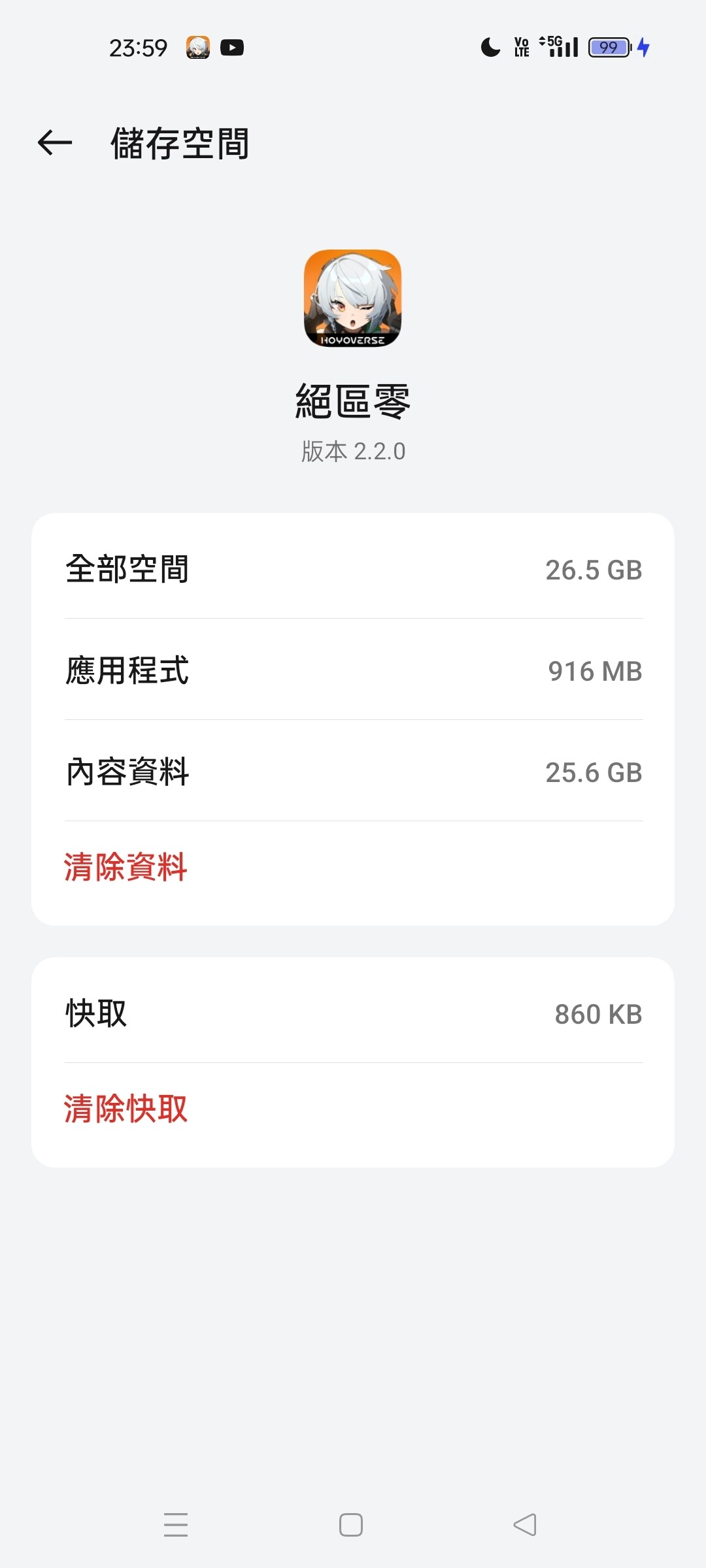Go to the home screen
The height and width of the screenshot is (1568, 706).
coord(351,1524)
